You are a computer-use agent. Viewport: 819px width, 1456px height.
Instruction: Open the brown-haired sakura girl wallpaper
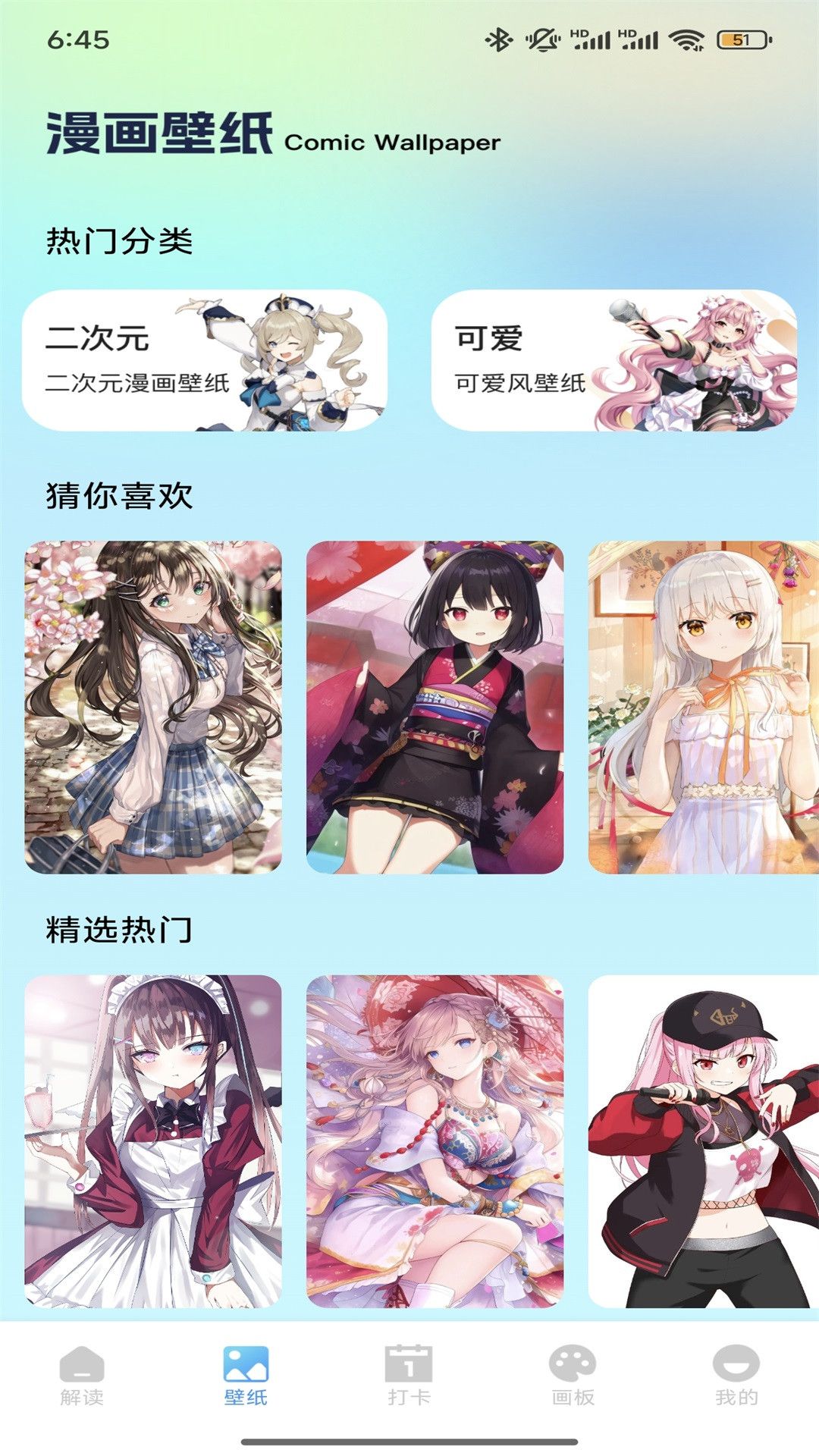[x=153, y=707]
